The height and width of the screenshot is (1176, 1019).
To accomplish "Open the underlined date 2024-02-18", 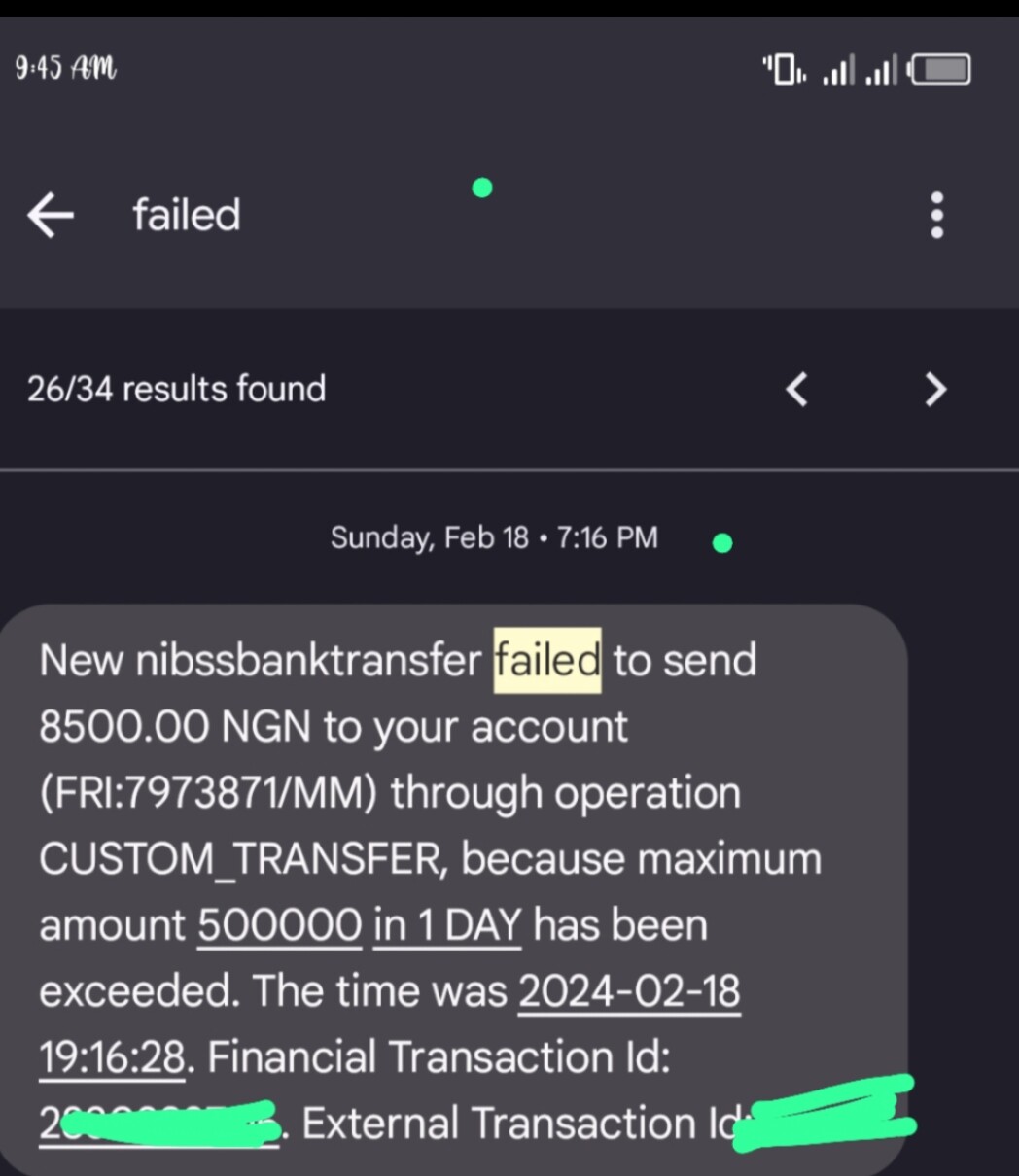I will (629, 991).
